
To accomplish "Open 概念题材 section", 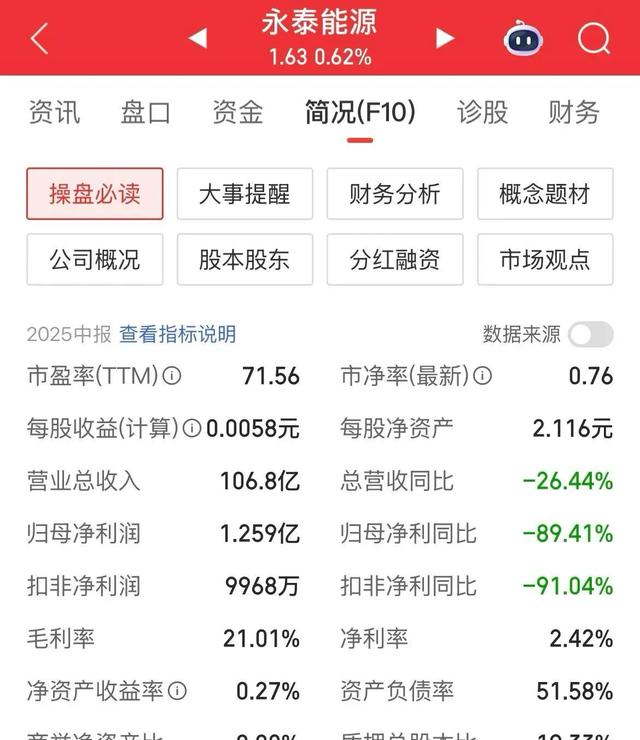I will pyautogui.click(x=545, y=194).
